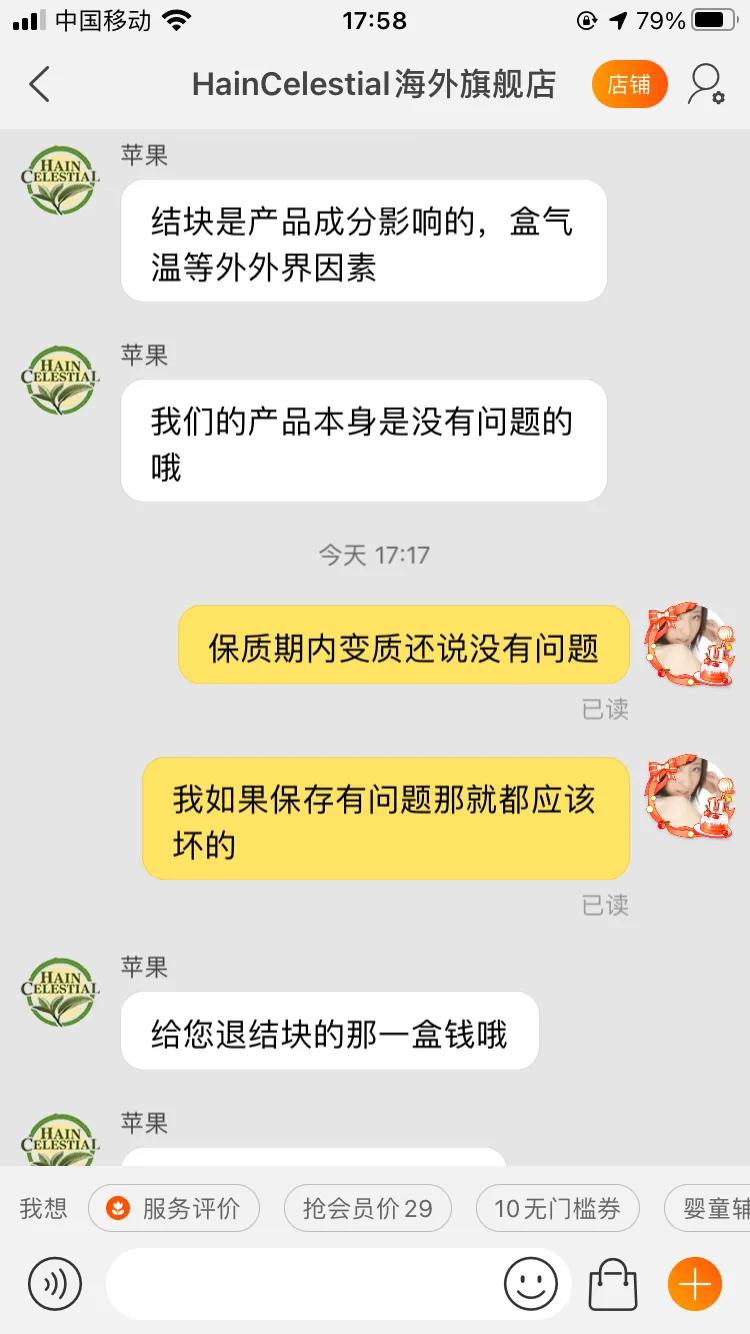
Task: Tap the voice message wave icon
Action: (x=55, y=1284)
